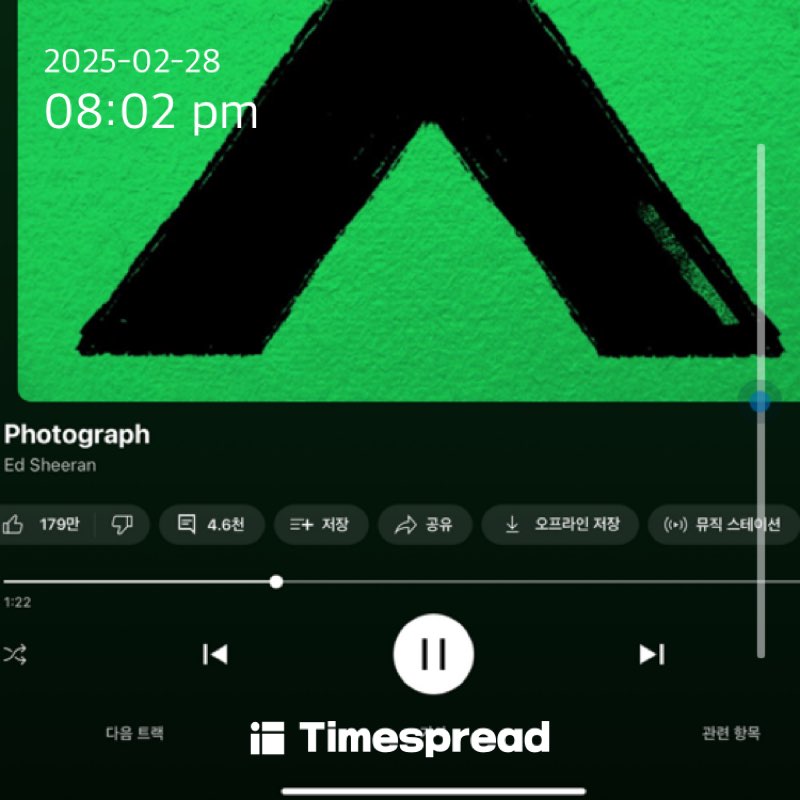This screenshot has height=800, width=800.
Task: Skip to the next track
Action: coord(652,654)
